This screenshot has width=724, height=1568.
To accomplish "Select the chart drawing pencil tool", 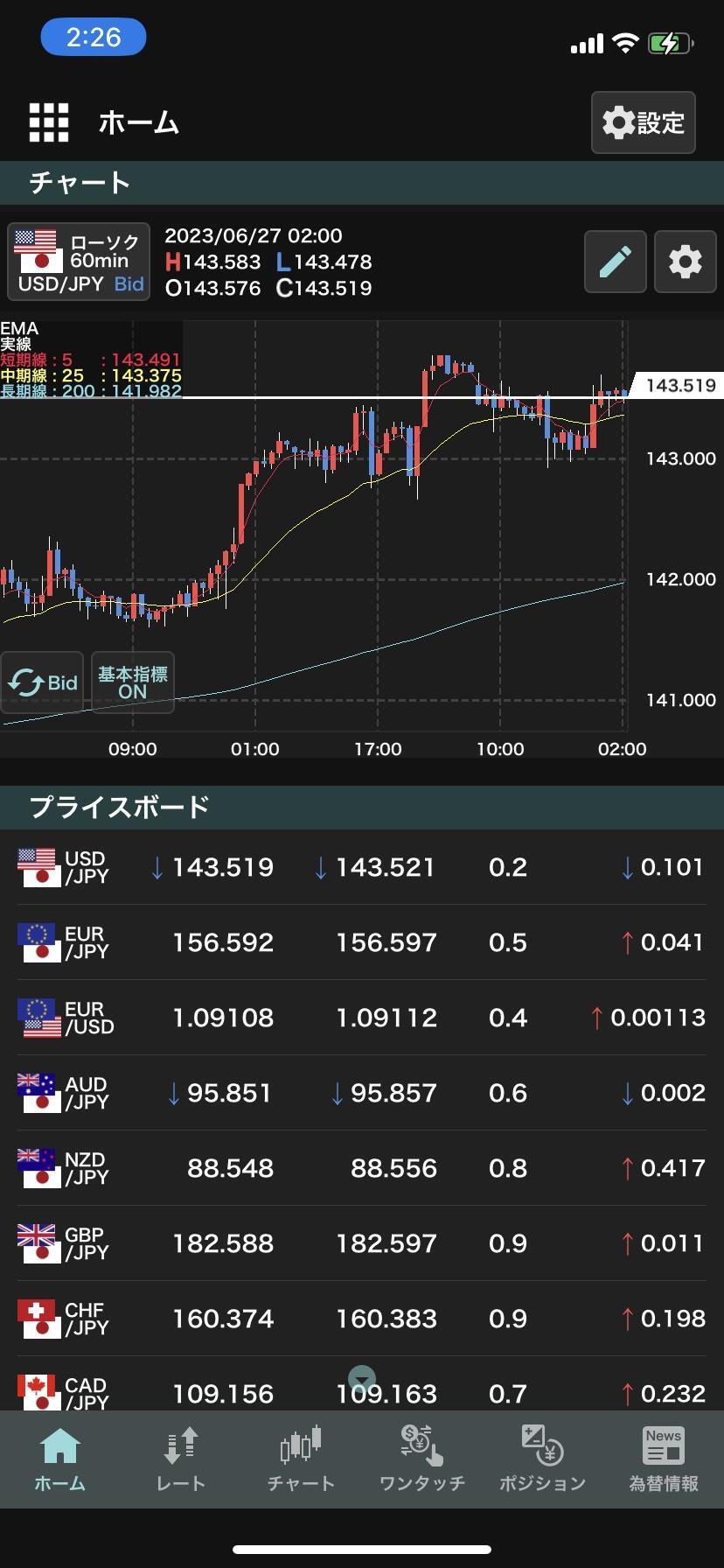I will tap(615, 261).
